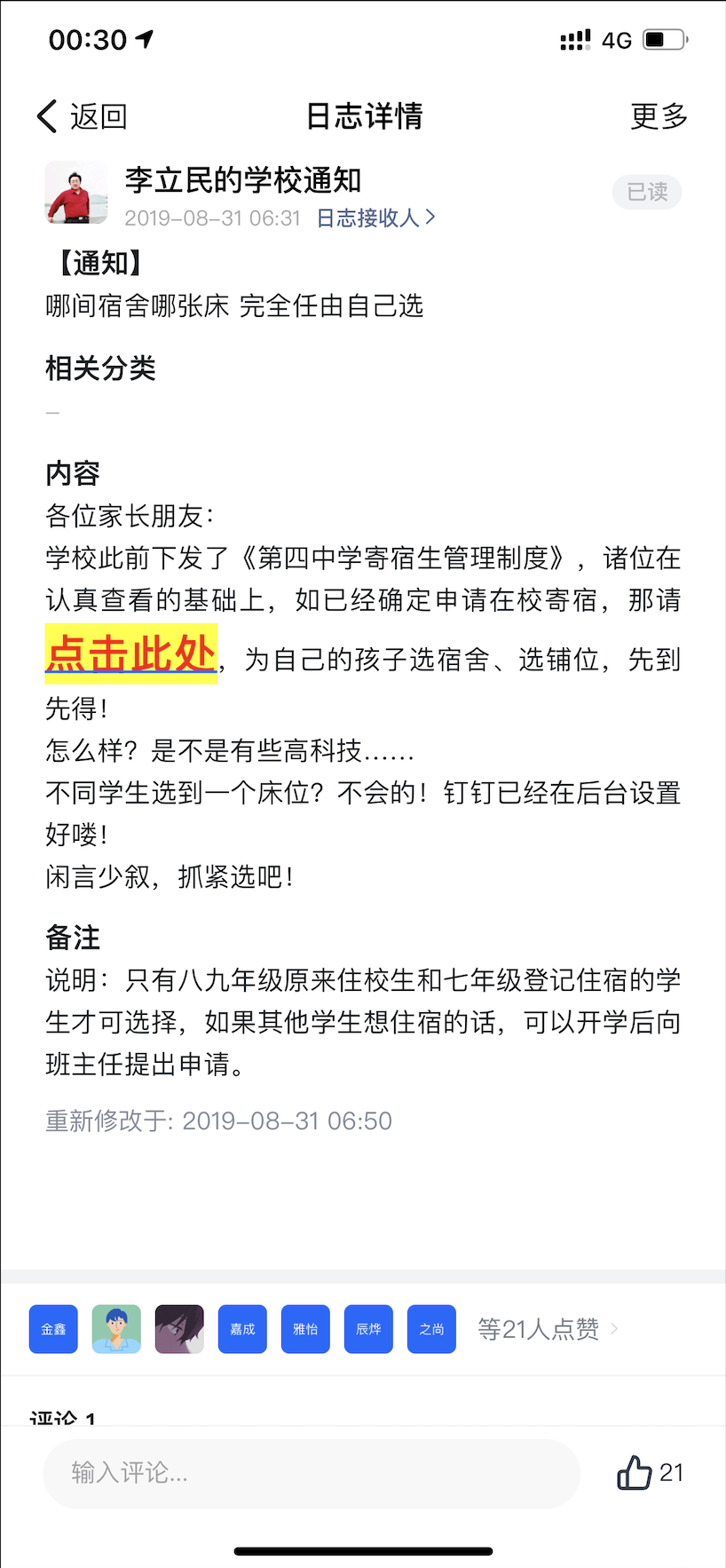Focus the 输入评论 comment field

click(x=311, y=1473)
